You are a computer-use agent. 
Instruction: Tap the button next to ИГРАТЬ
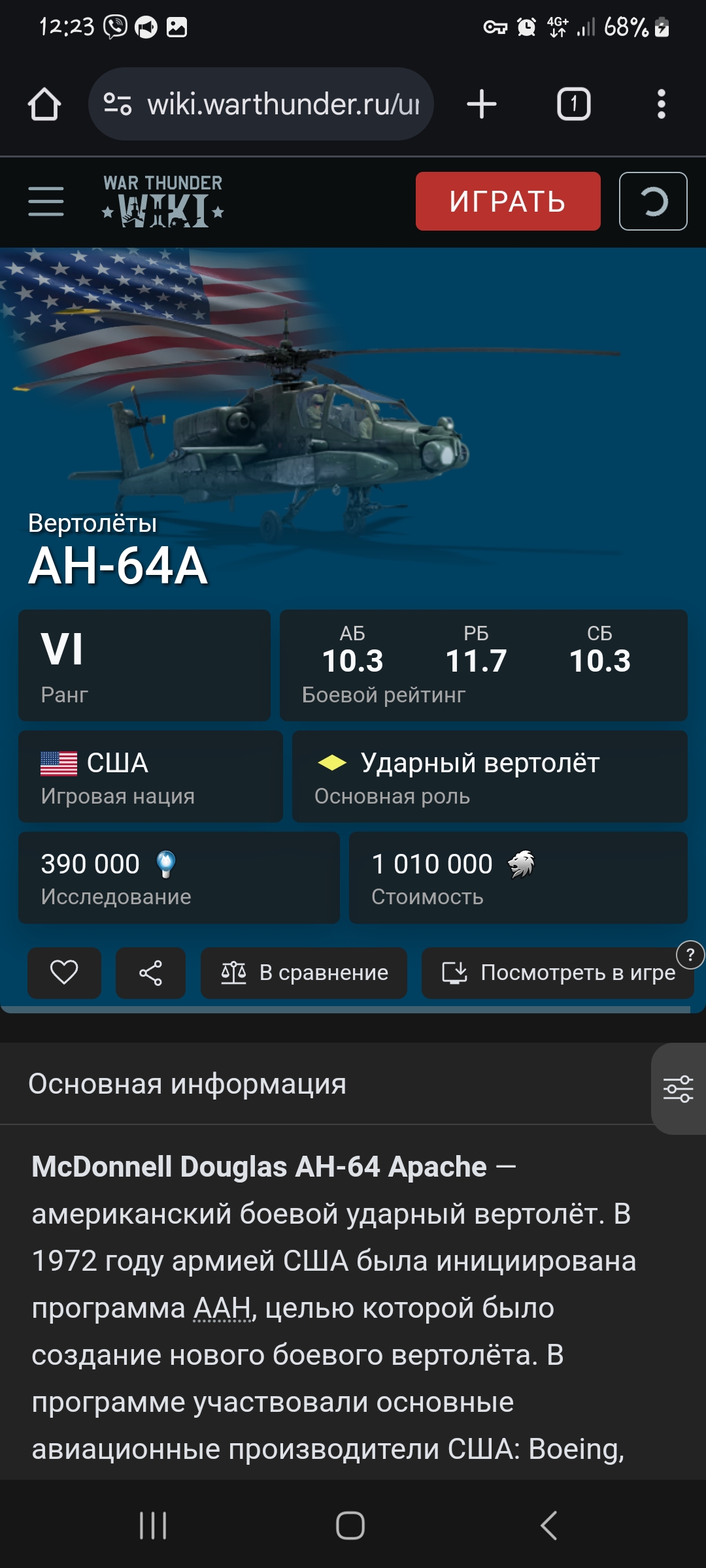click(x=653, y=201)
